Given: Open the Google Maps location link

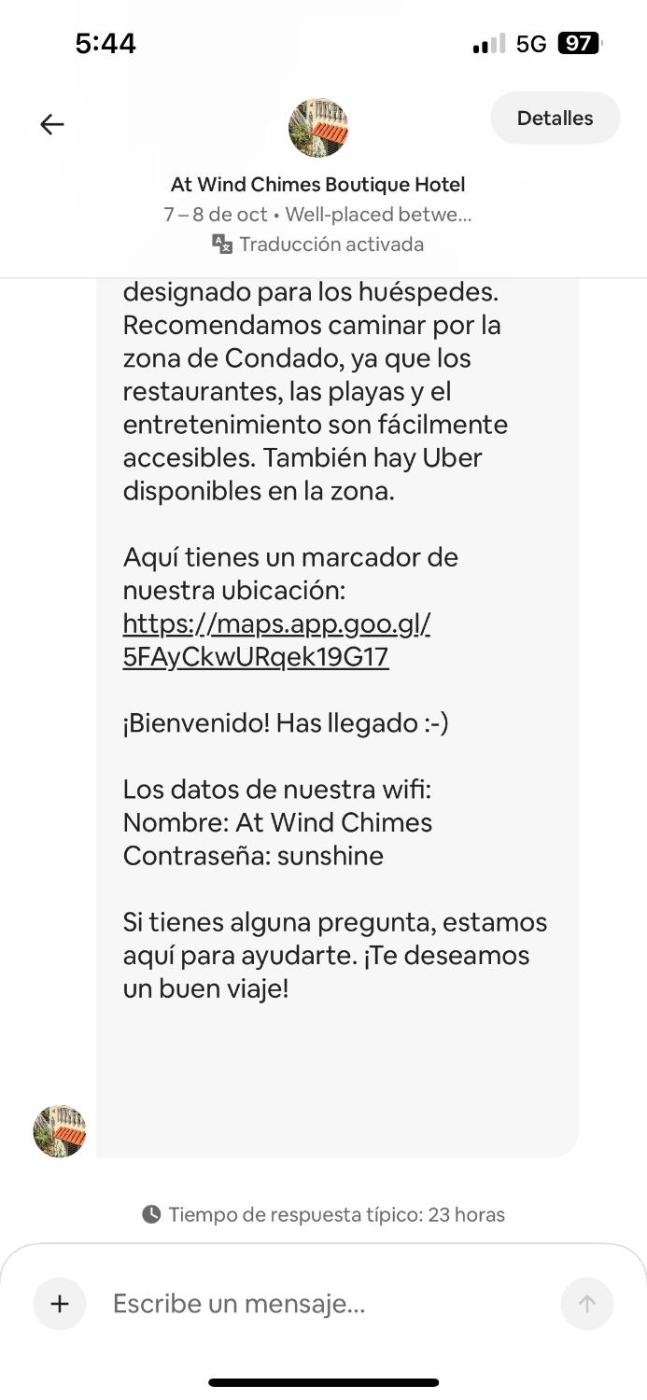Looking at the screenshot, I should [276, 640].
